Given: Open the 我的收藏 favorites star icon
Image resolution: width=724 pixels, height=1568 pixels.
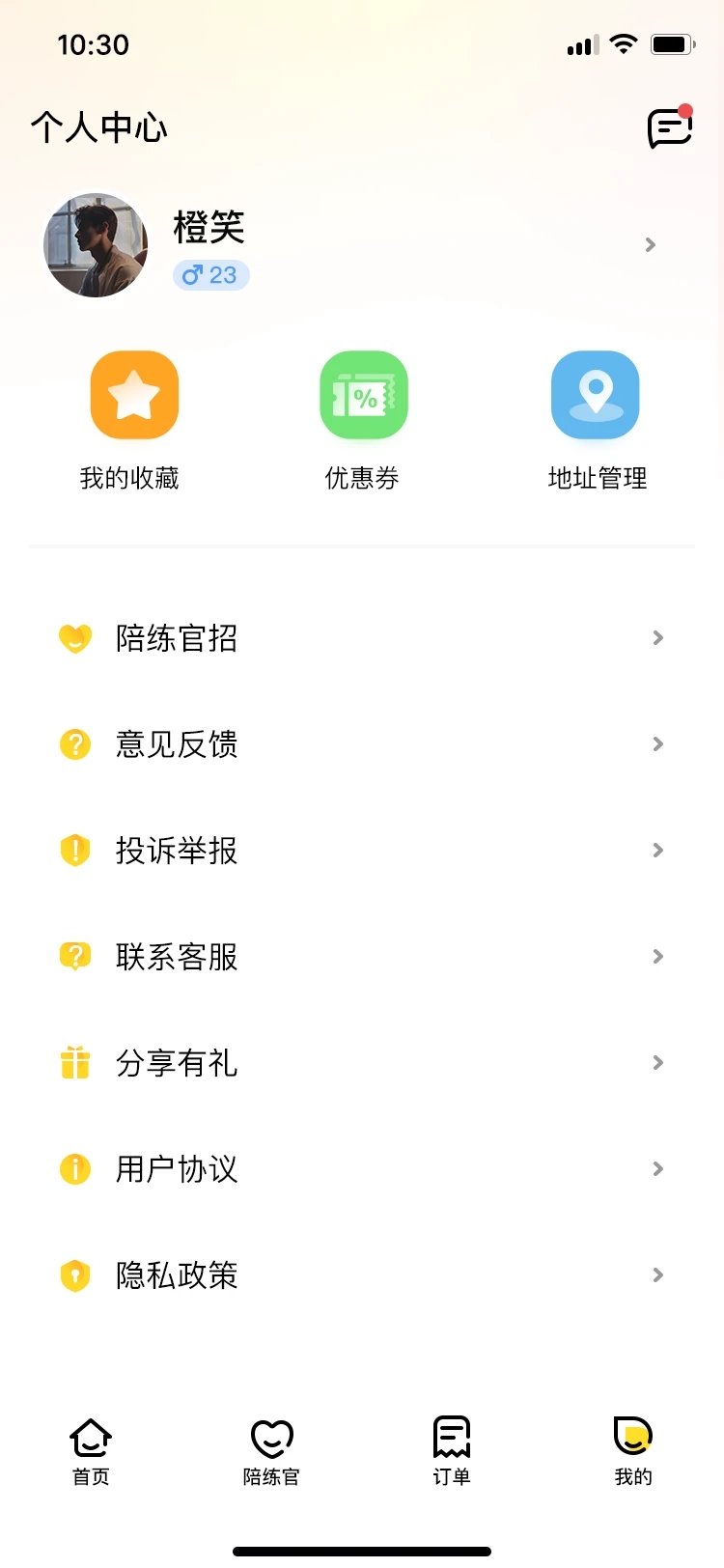Looking at the screenshot, I should [133, 394].
